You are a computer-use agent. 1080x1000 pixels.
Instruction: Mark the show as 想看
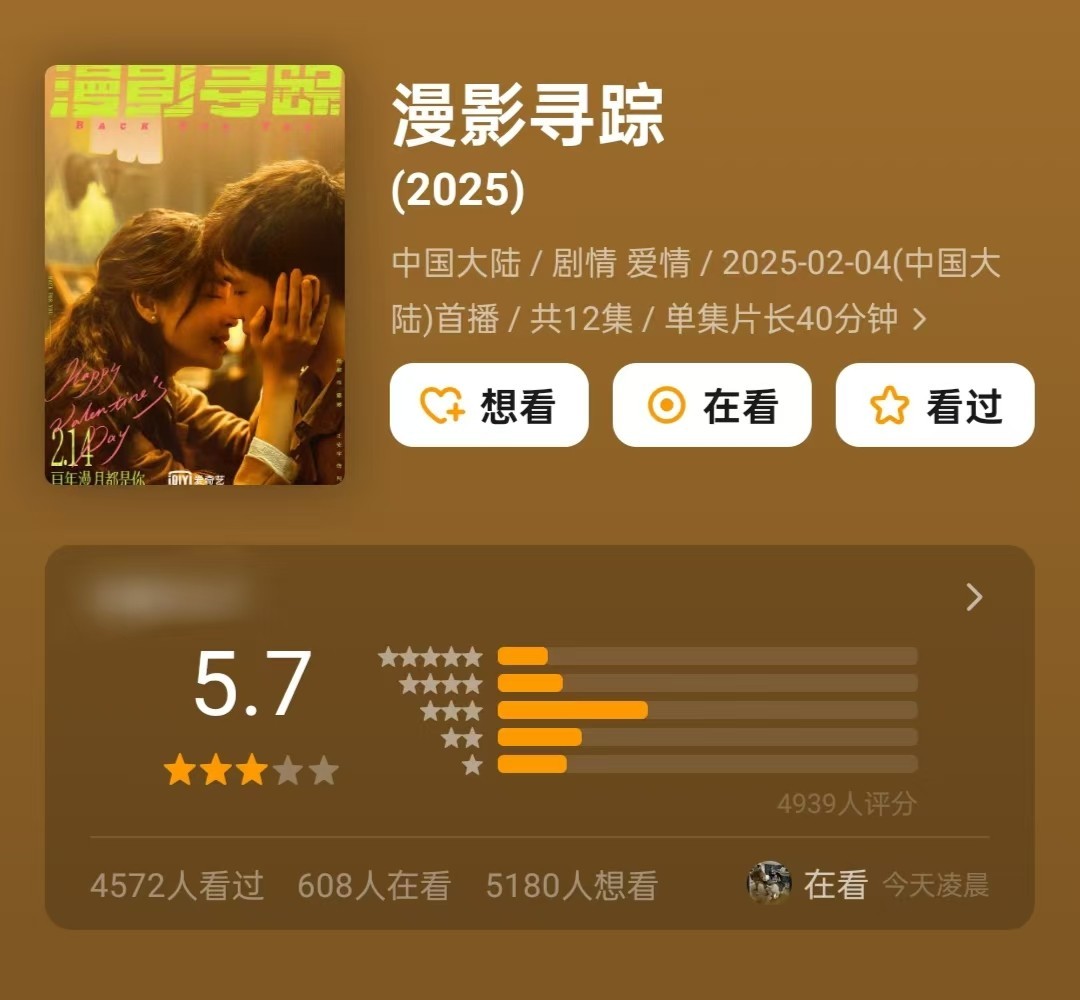489,405
